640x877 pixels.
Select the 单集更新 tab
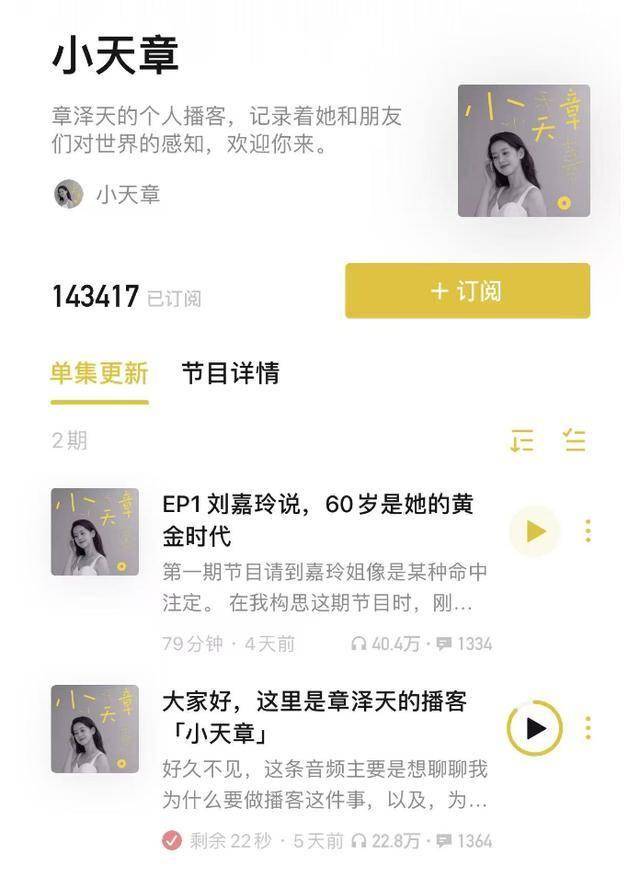tap(99, 374)
